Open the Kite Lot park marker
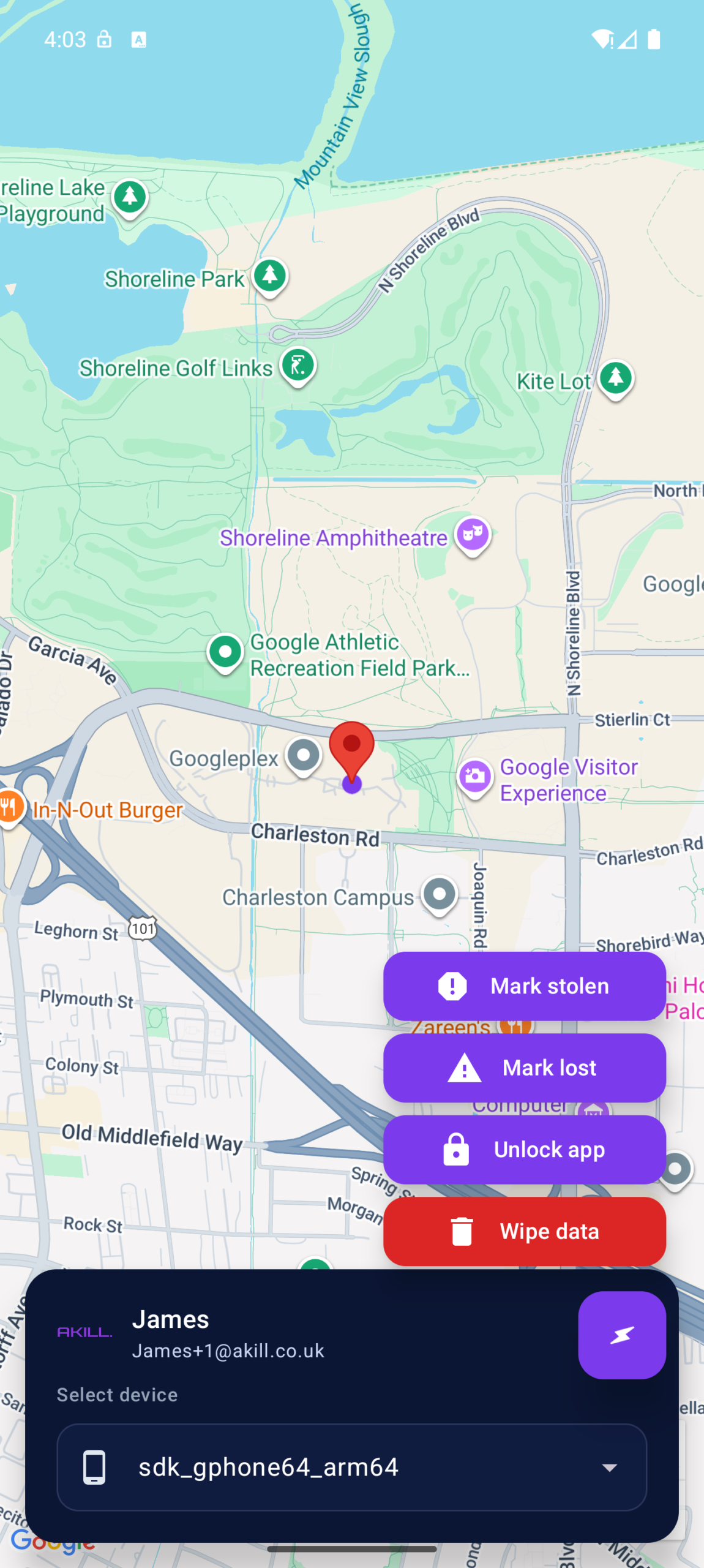The image size is (704, 1568). point(615,378)
